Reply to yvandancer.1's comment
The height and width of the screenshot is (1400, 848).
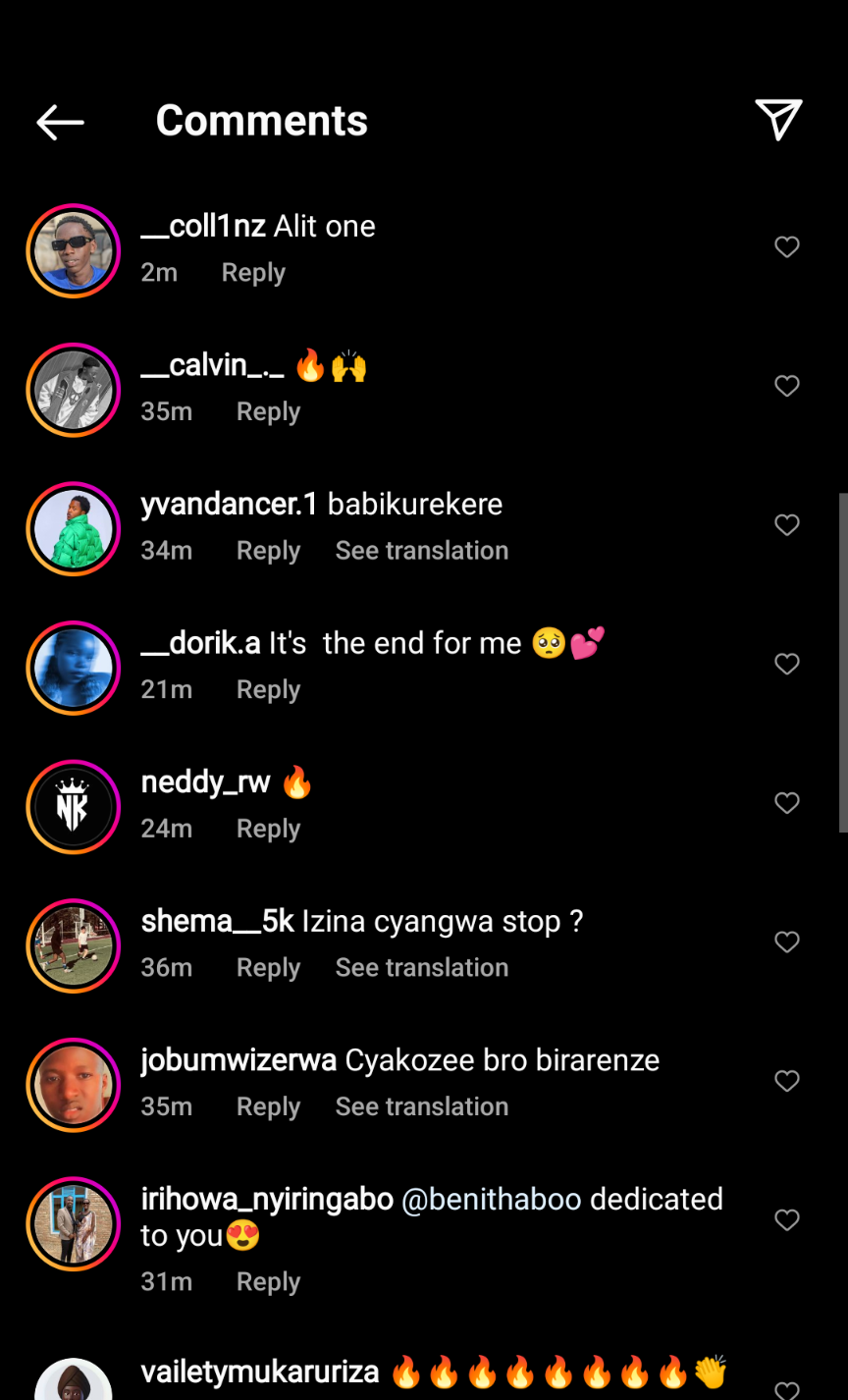[x=268, y=551]
